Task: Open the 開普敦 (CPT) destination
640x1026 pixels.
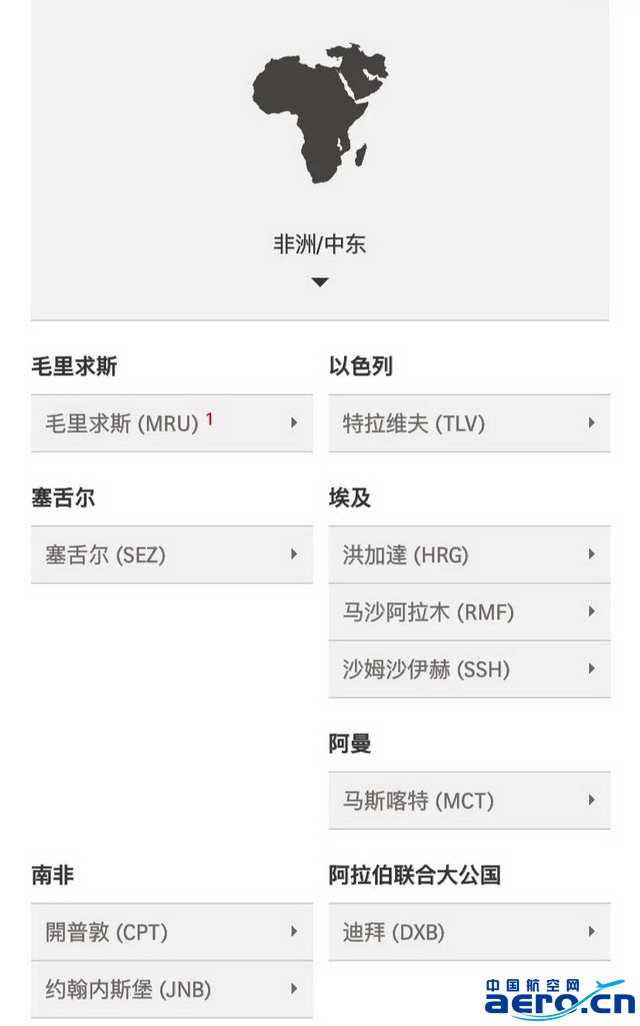Action: pos(172,932)
